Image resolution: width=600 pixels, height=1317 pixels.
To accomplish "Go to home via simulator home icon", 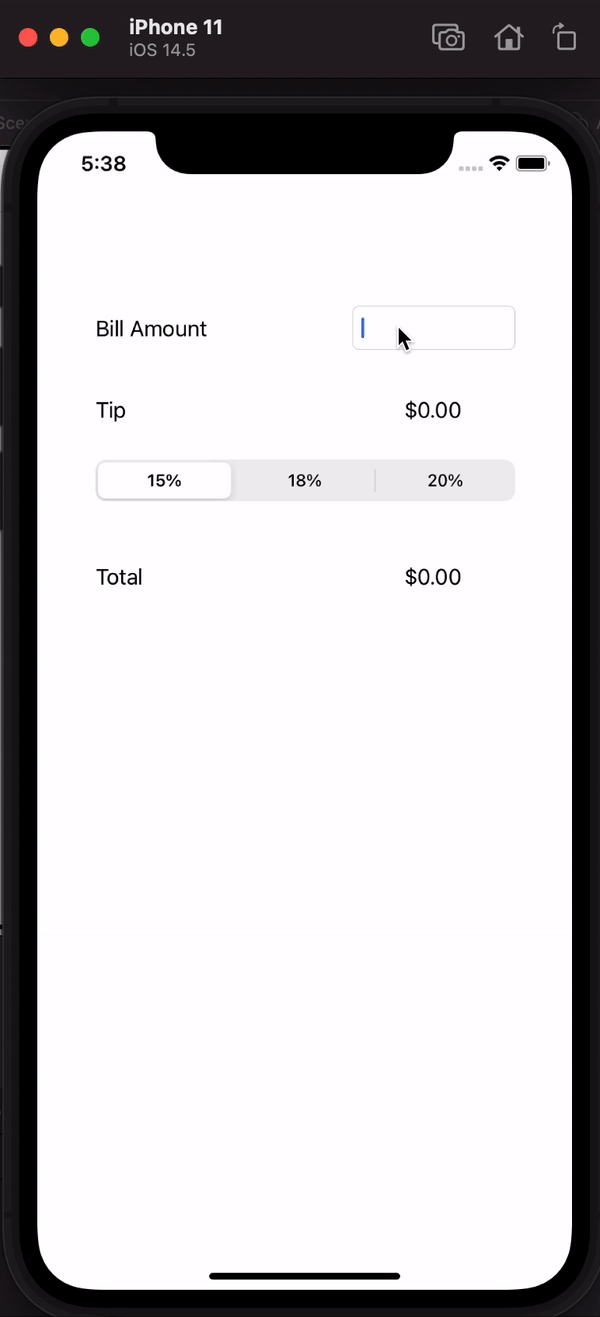I will [x=508, y=38].
